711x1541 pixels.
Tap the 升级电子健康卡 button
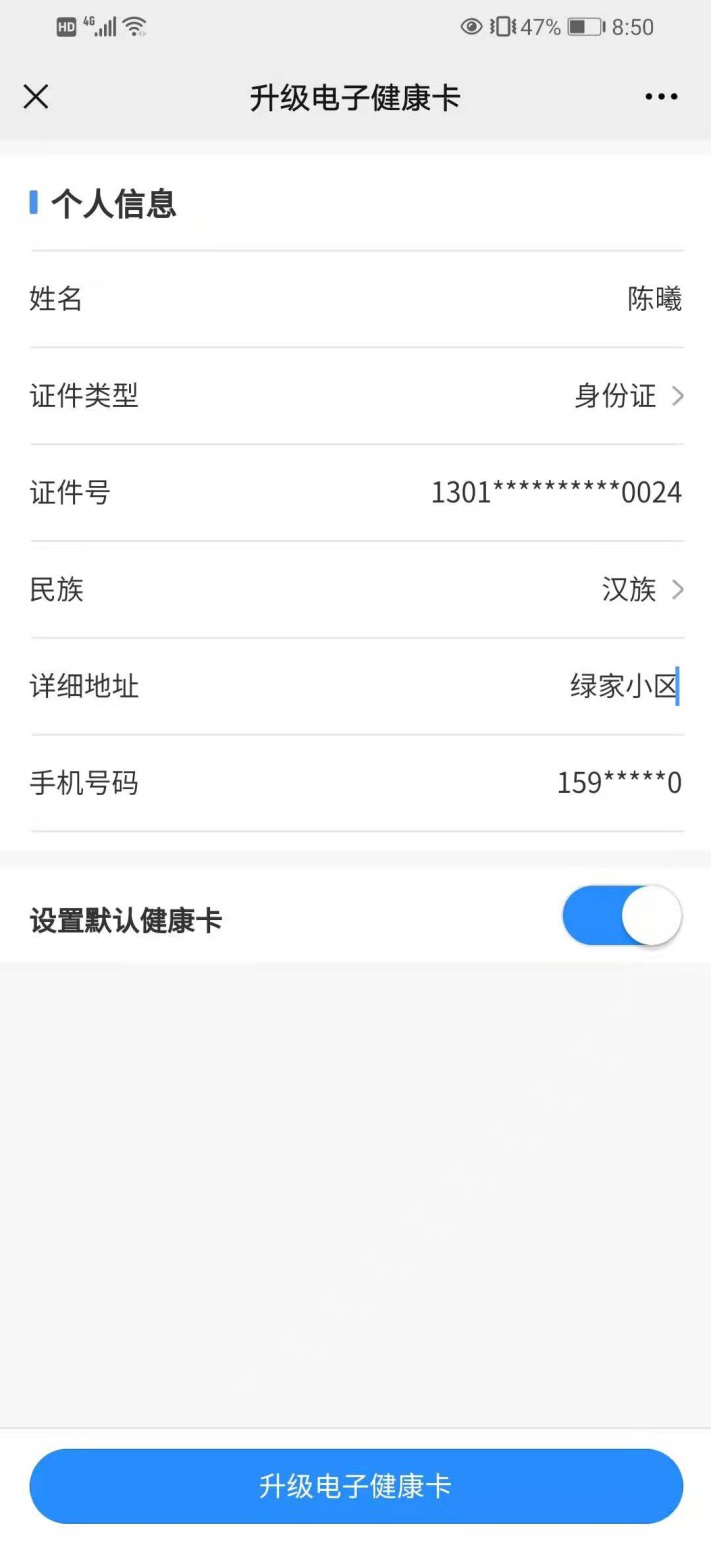[356, 1486]
